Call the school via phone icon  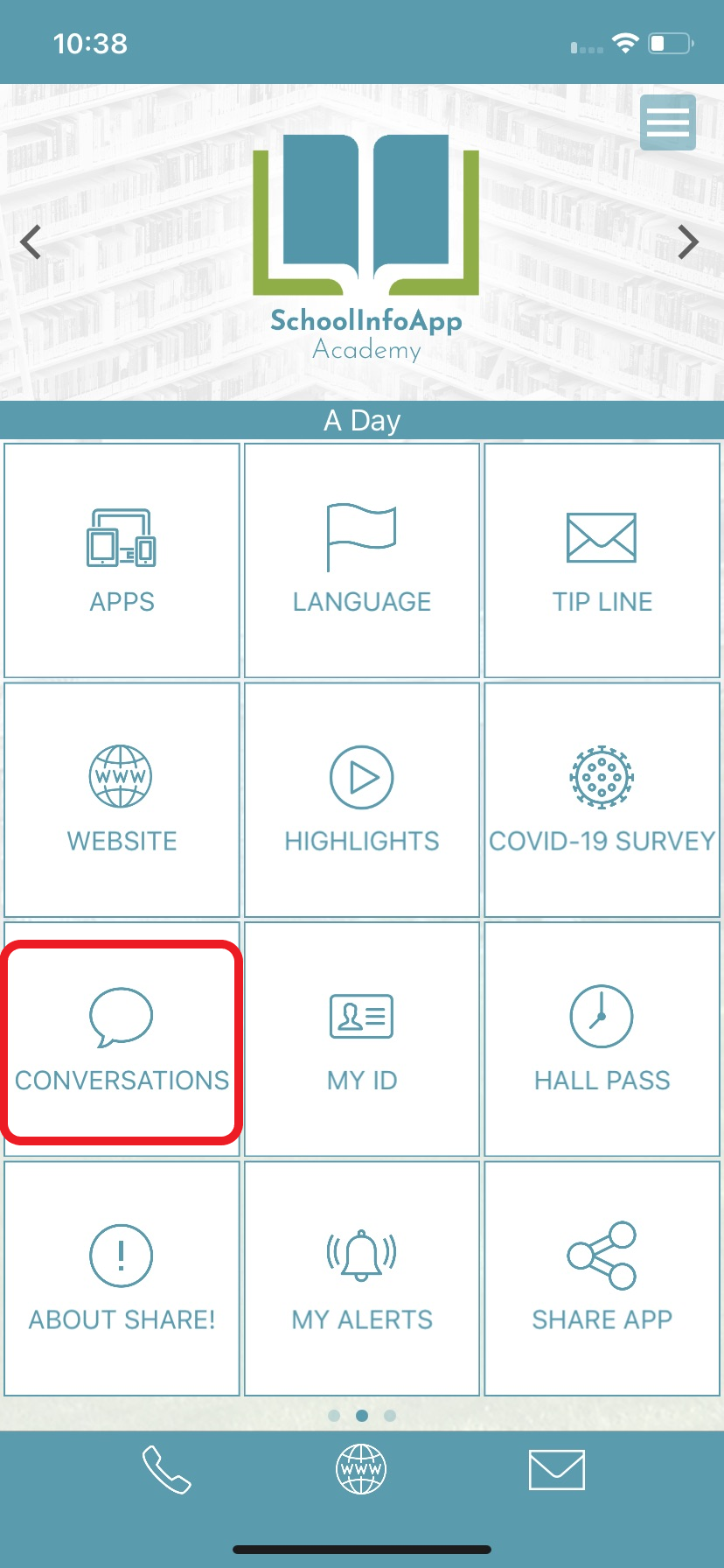[x=166, y=1470]
